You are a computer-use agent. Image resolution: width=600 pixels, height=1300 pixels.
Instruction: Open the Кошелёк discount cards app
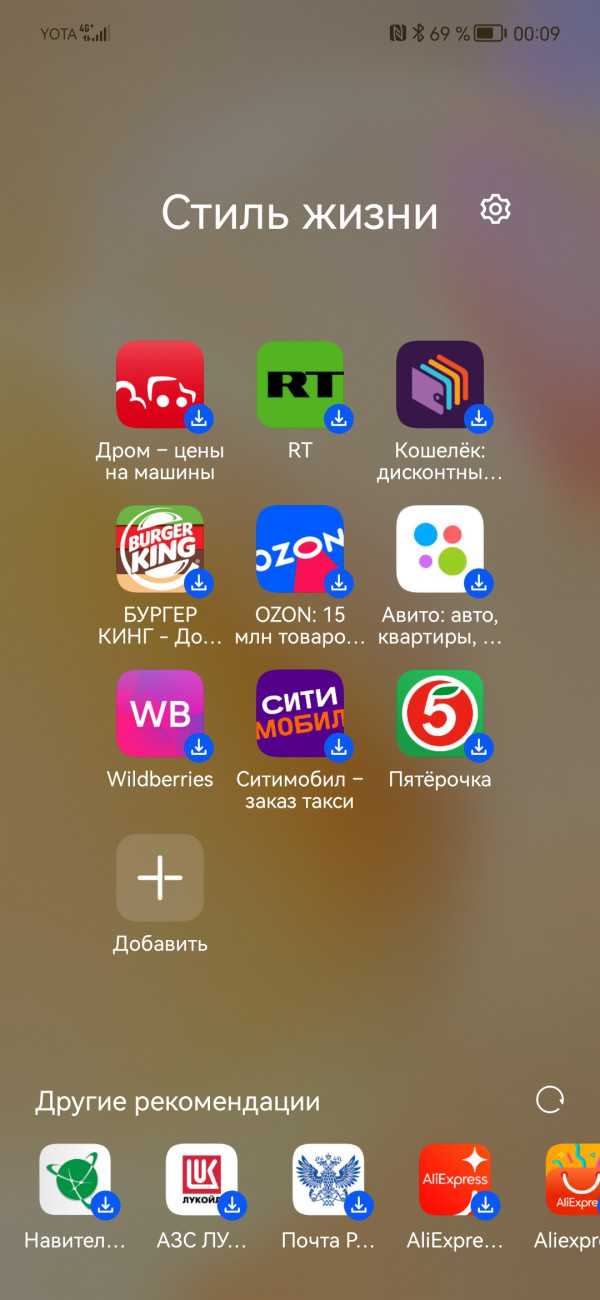440,385
